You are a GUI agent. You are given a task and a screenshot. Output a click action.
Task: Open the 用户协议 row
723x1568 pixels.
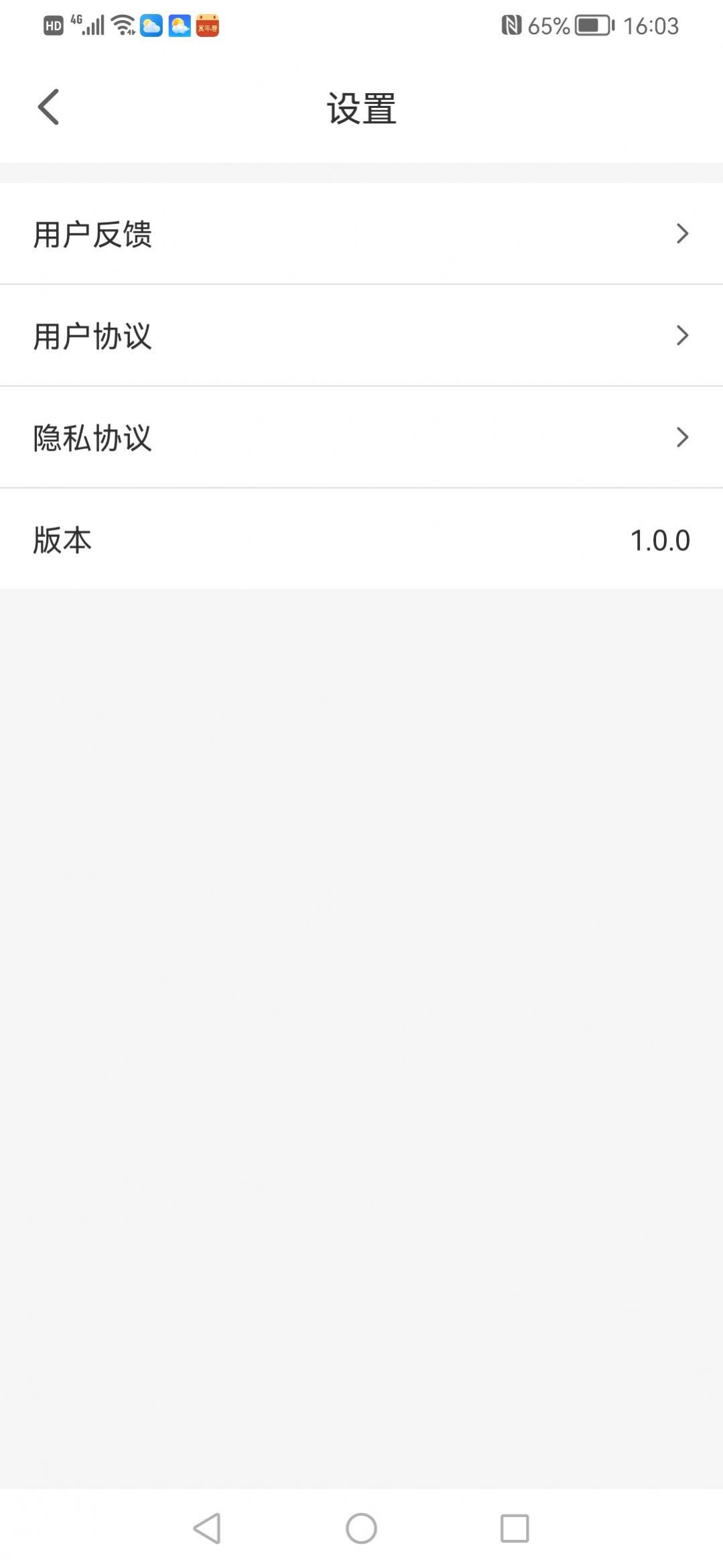361,336
